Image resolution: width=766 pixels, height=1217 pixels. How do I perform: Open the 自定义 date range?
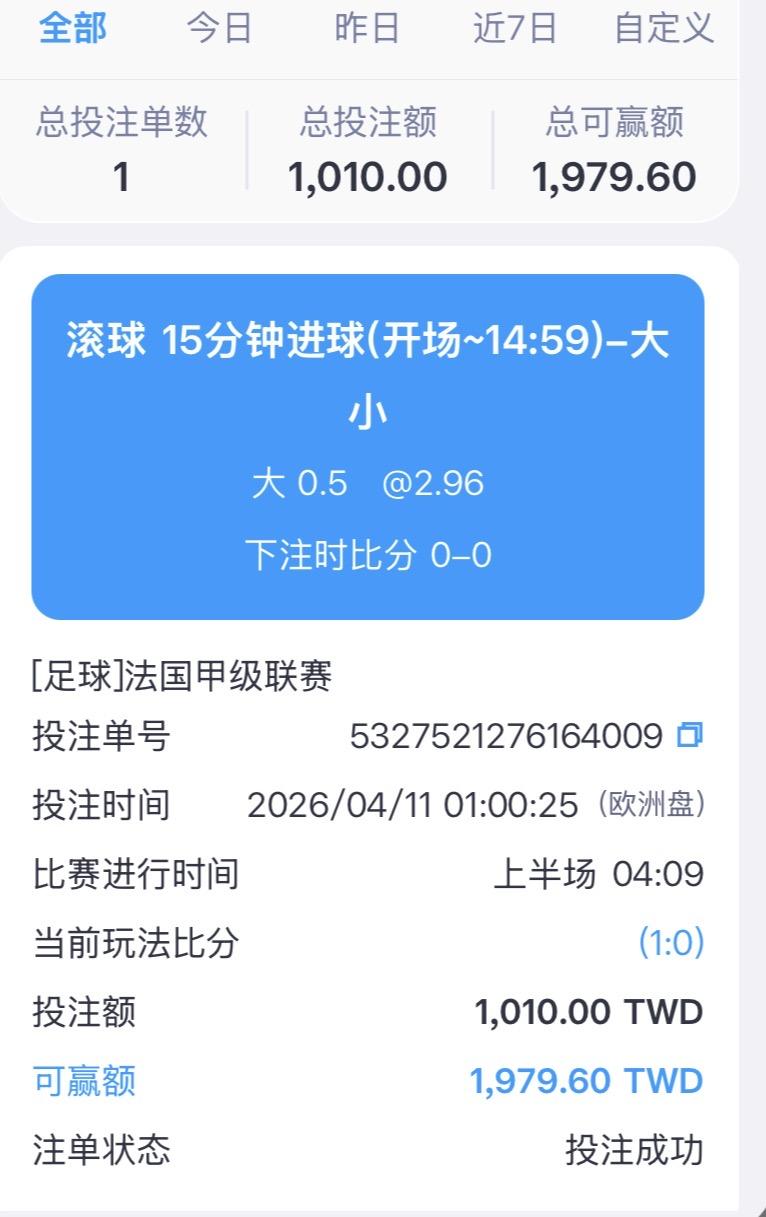[664, 28]
